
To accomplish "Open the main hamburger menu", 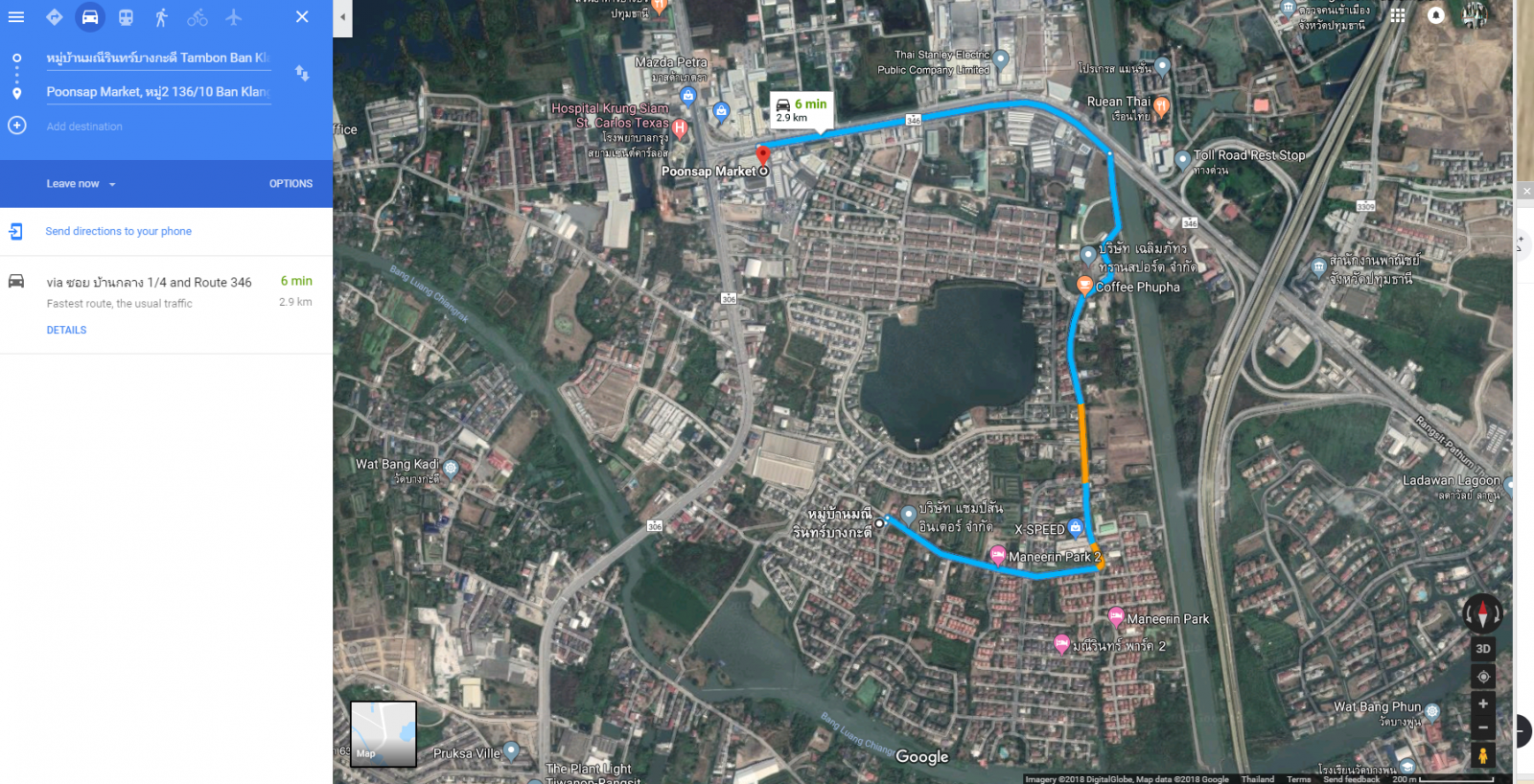I will click(x=16, y=17).
